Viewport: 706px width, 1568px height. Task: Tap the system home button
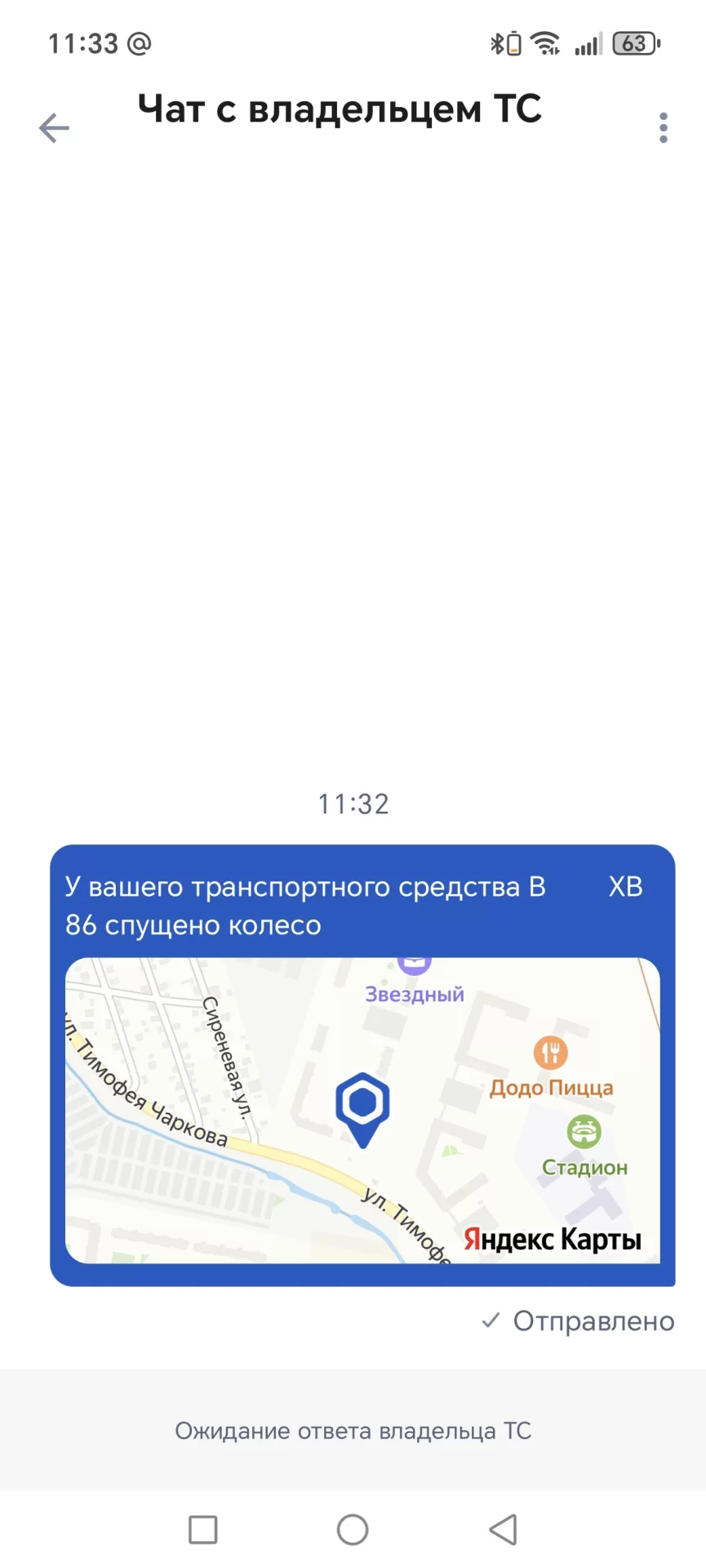[353, 1530]
